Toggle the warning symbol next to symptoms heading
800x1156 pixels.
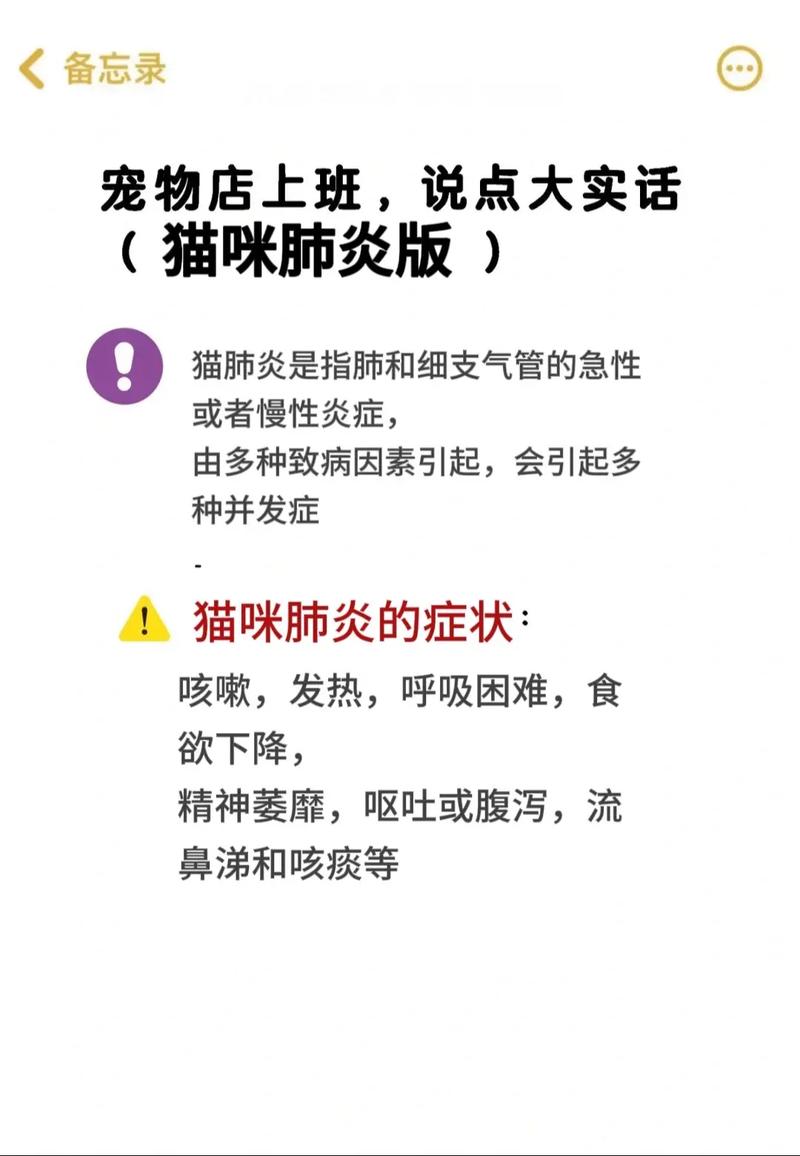[x=143, y=618]
